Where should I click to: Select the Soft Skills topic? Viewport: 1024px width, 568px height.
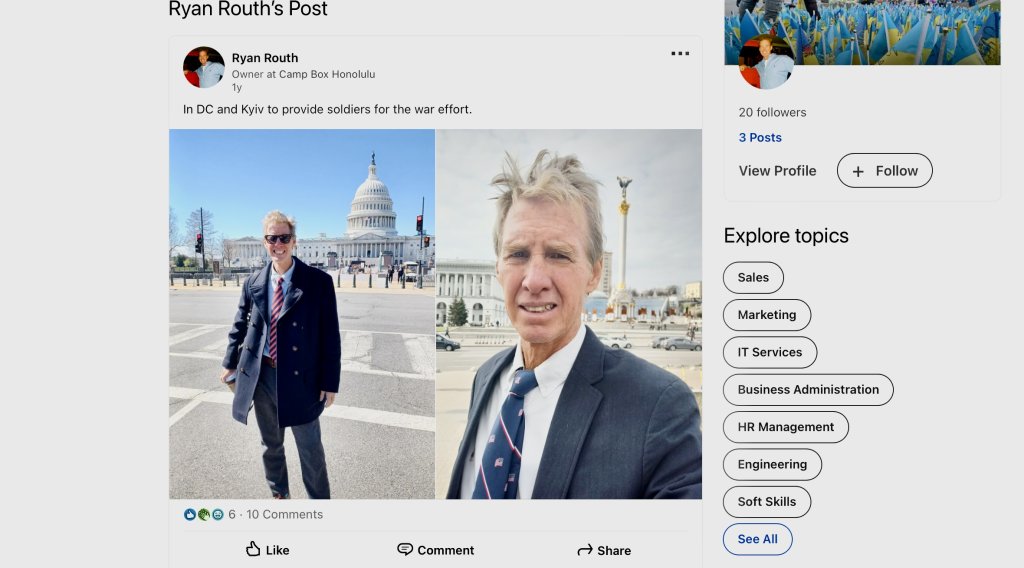click(767, 502)
